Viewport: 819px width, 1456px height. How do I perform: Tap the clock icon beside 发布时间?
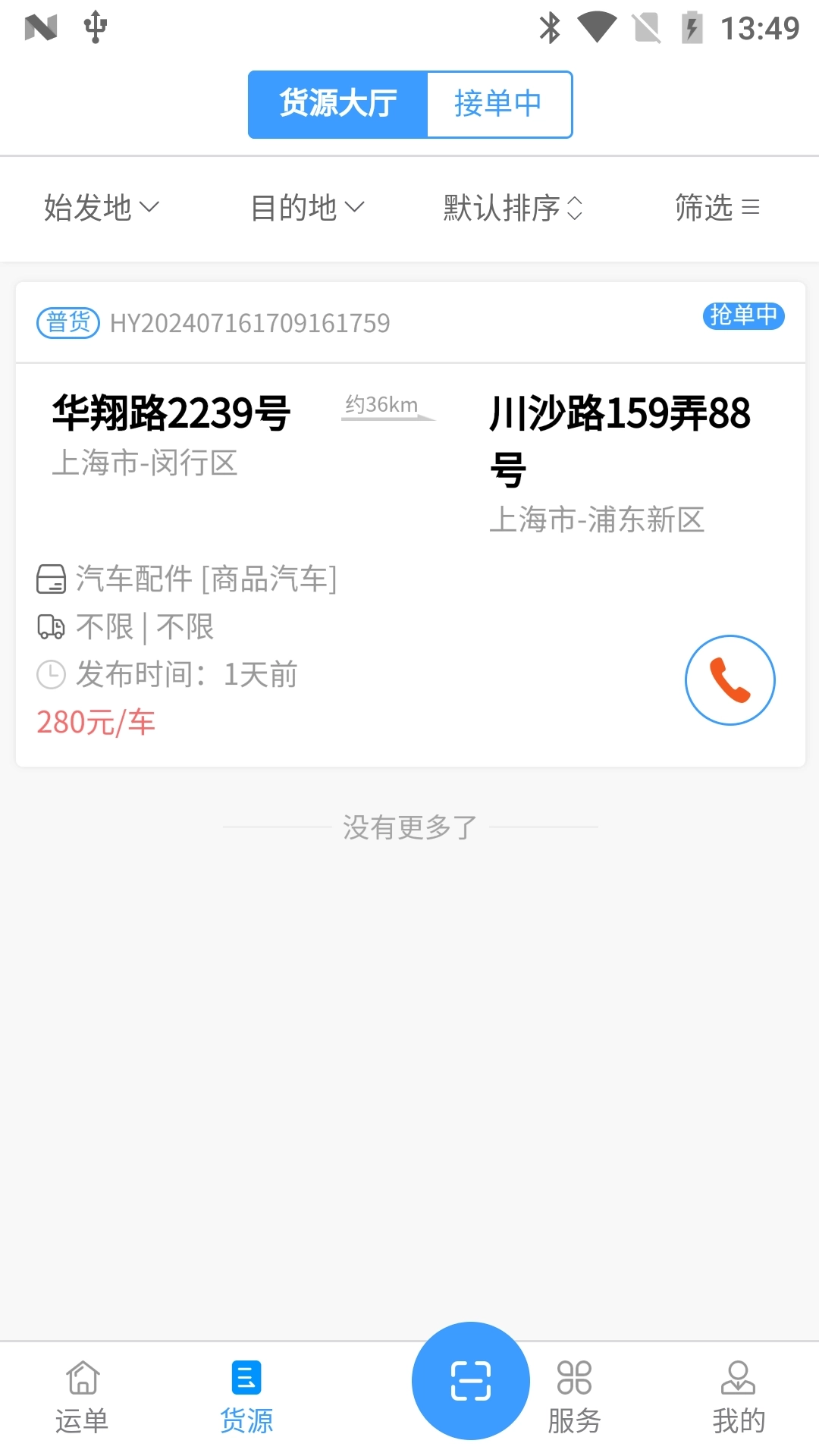tap(50, 673)
